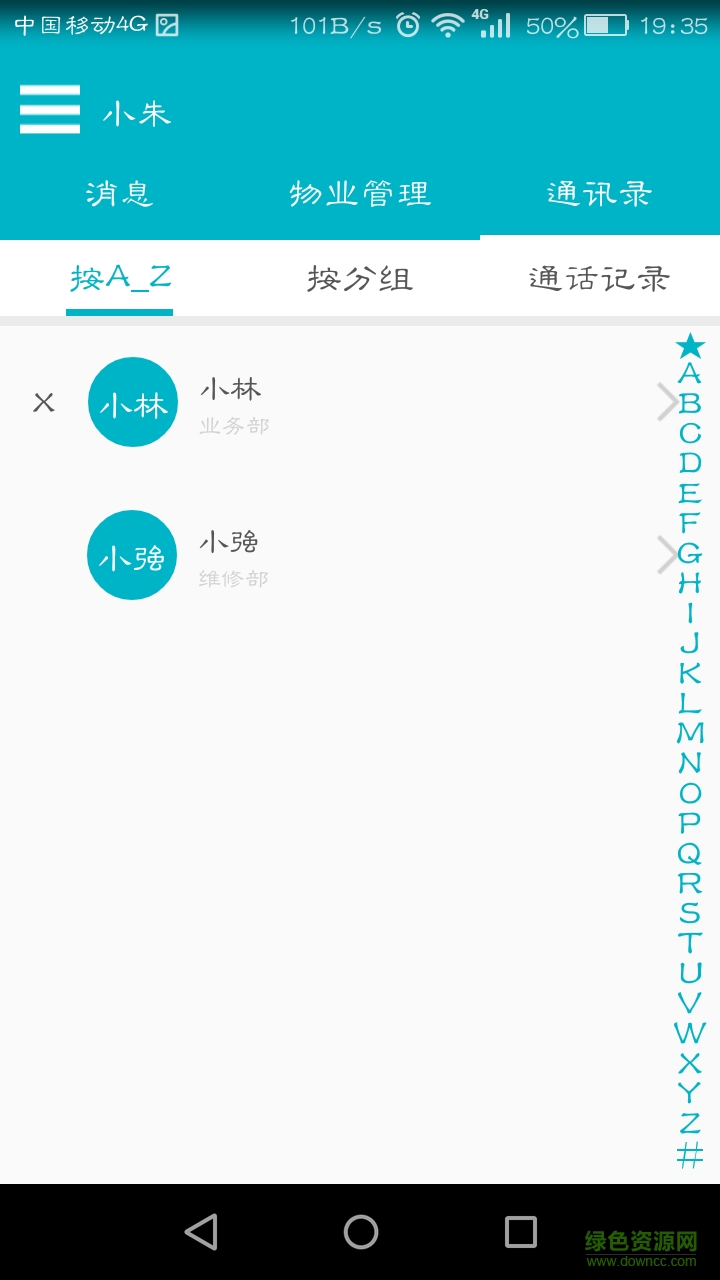Screen dimensions: 720x1280
Task: Select the 通讯录 contacts tab
Action: pyautogui.click(x=601, y=195)
